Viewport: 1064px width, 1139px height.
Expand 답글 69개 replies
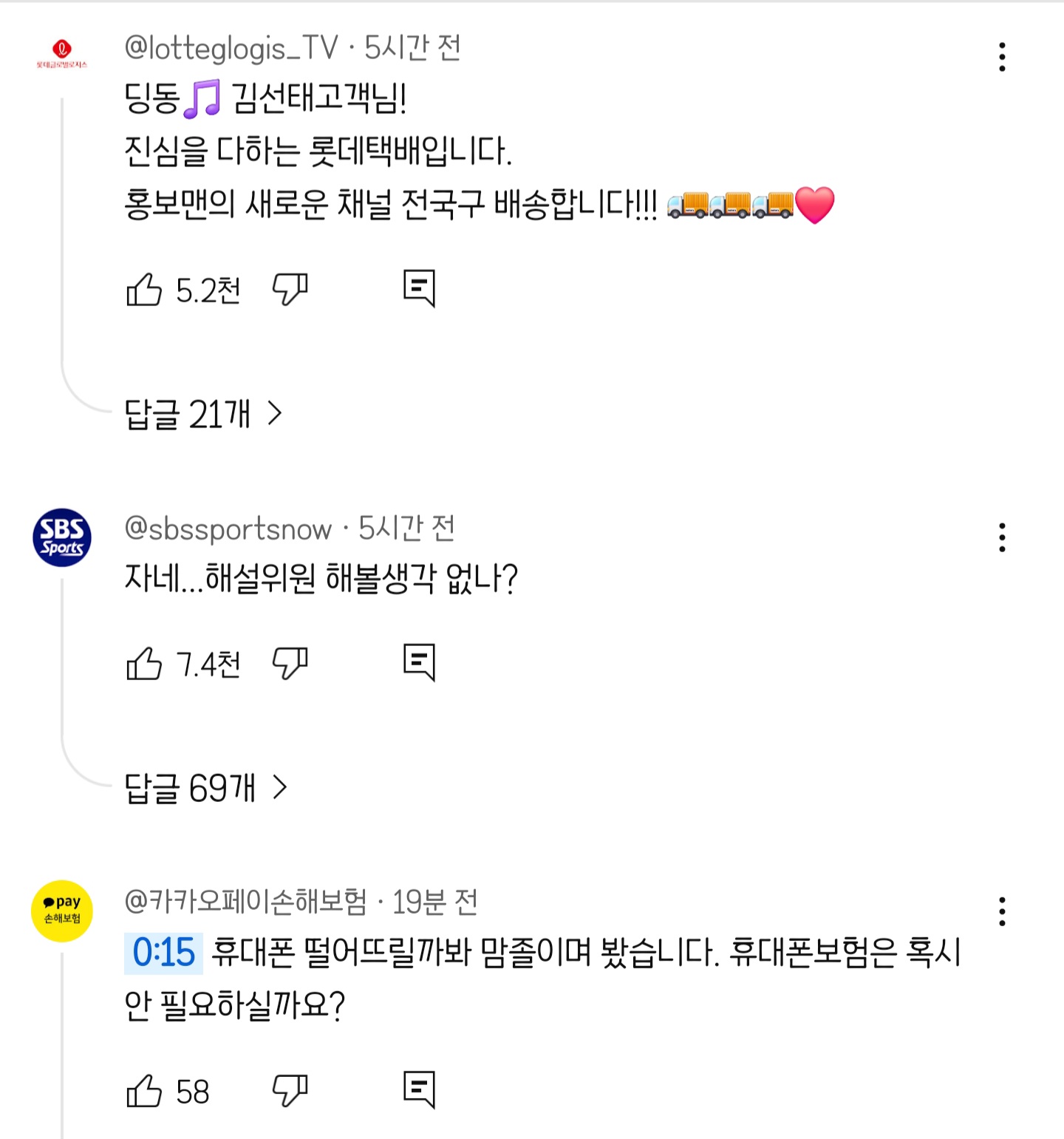click(x=206, y=788)
